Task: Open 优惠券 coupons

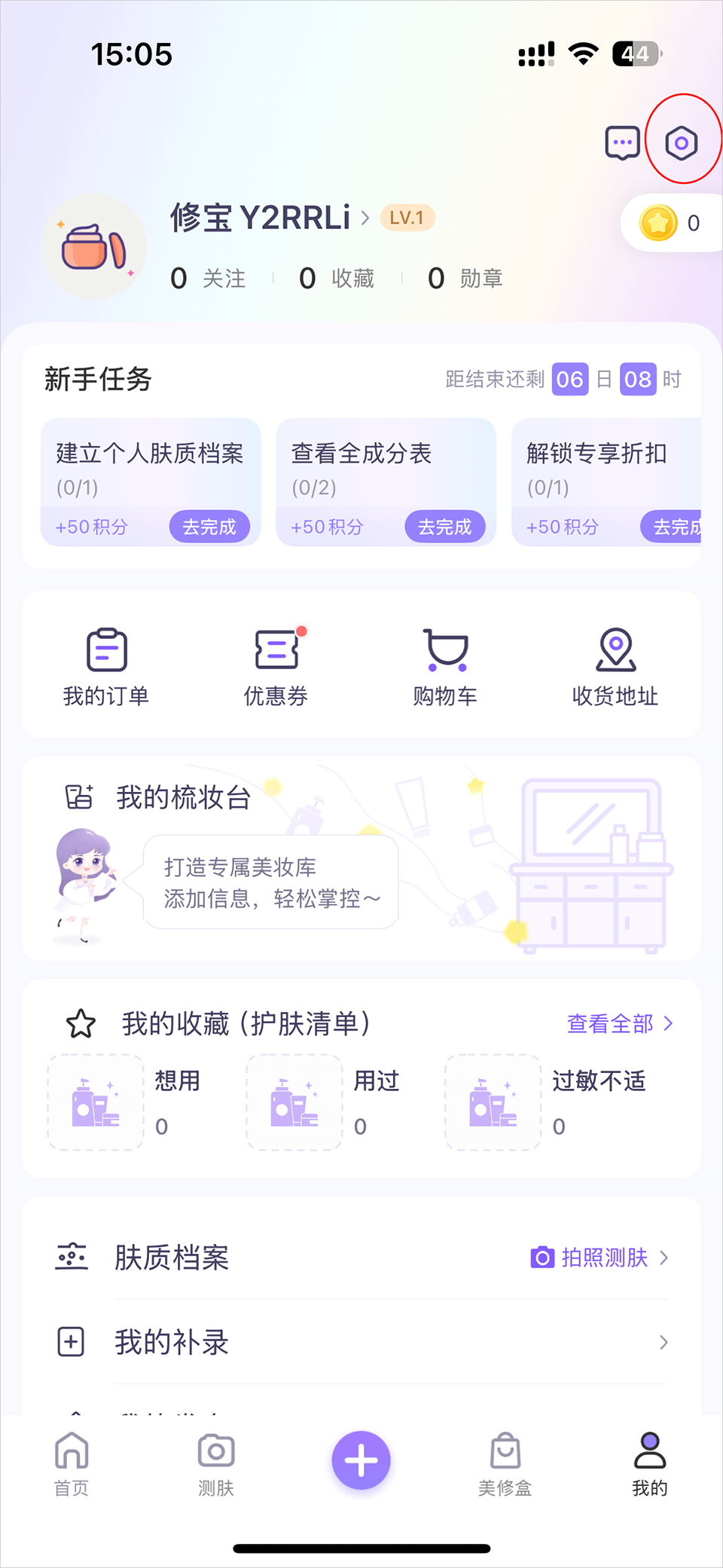Action: 276,665
